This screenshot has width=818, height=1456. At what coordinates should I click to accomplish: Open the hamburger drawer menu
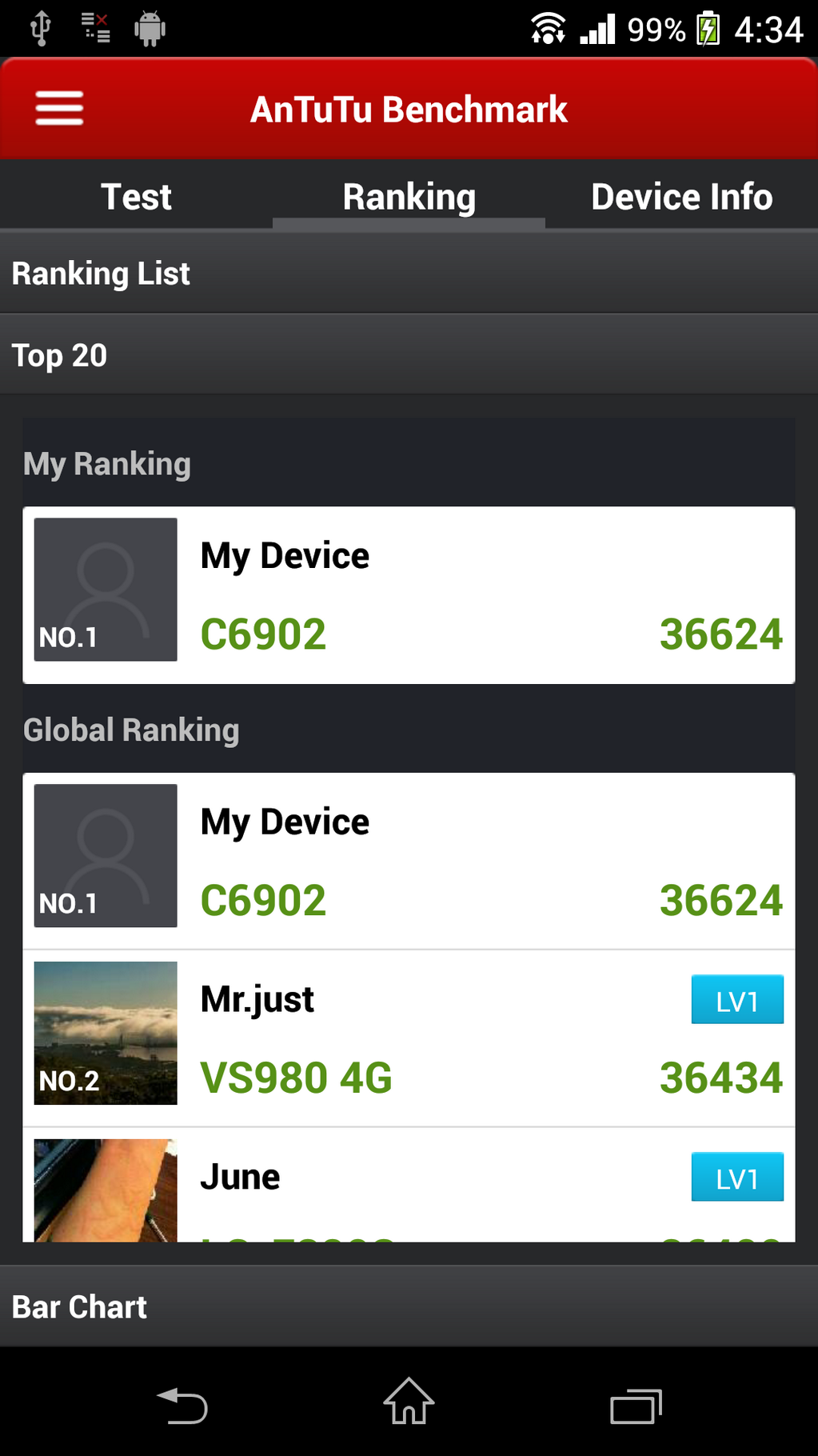59,108
